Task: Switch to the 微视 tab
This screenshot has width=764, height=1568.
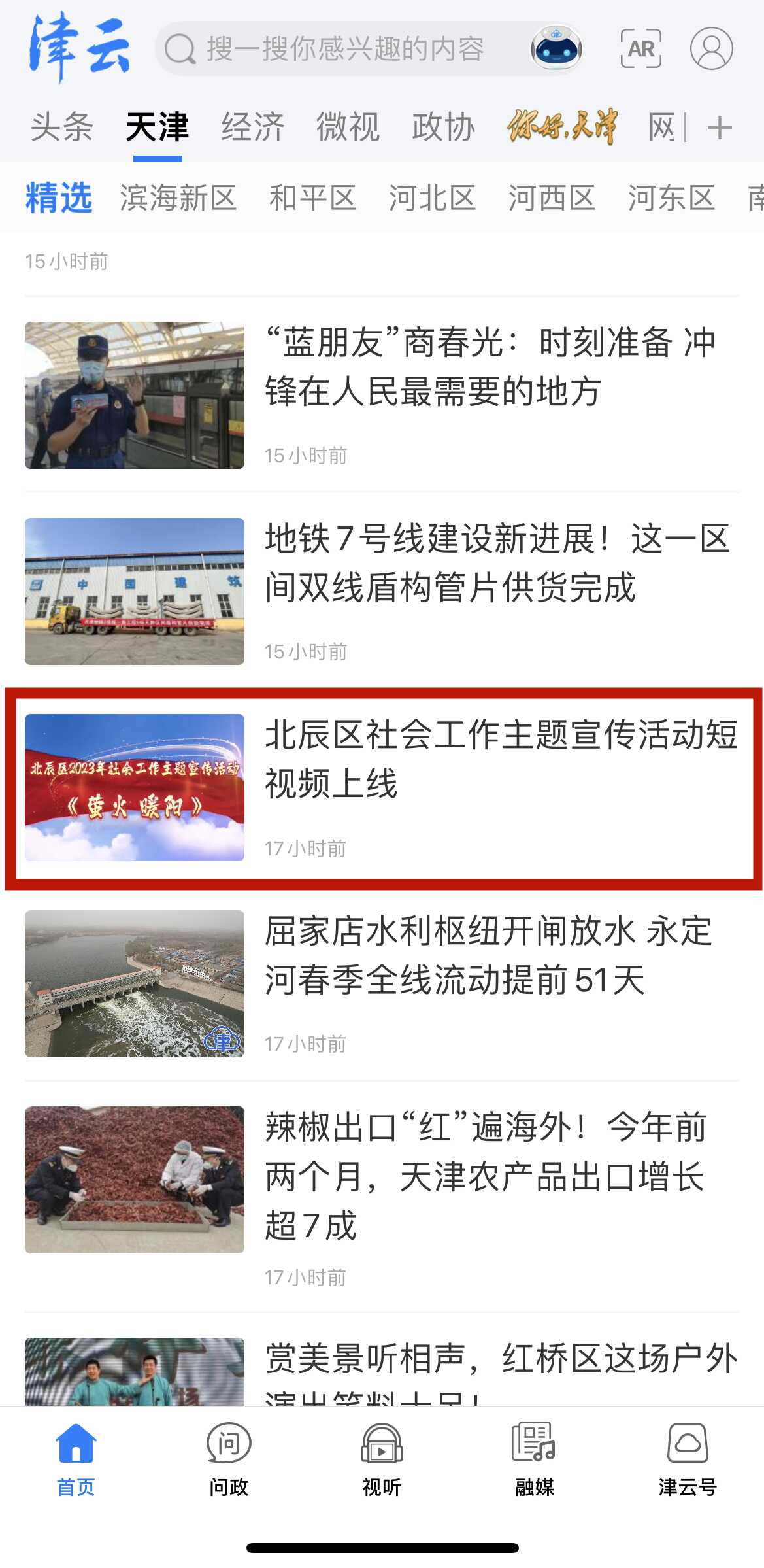Action: point(348,128)
